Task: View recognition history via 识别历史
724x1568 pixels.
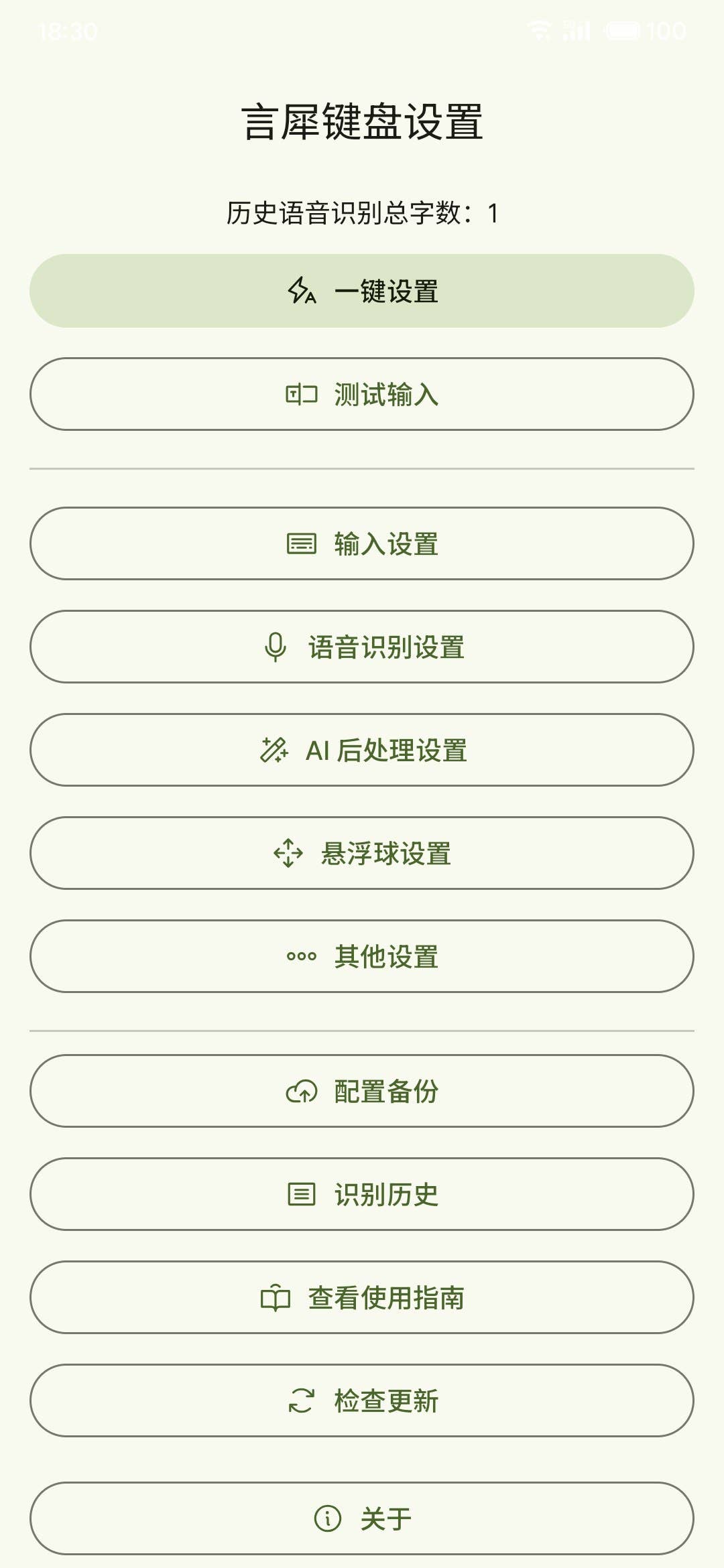Action: (362, 1193)
